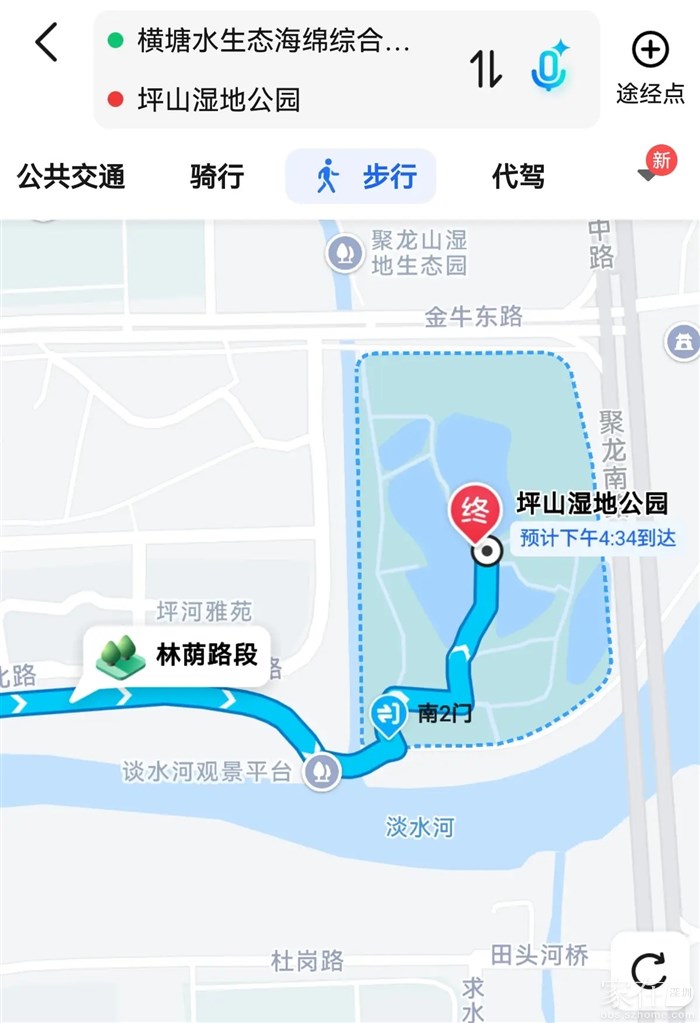The width and height of the screenshot is (700, 1023).
Task: Refresh the route on the map
Action: [649, 970]
